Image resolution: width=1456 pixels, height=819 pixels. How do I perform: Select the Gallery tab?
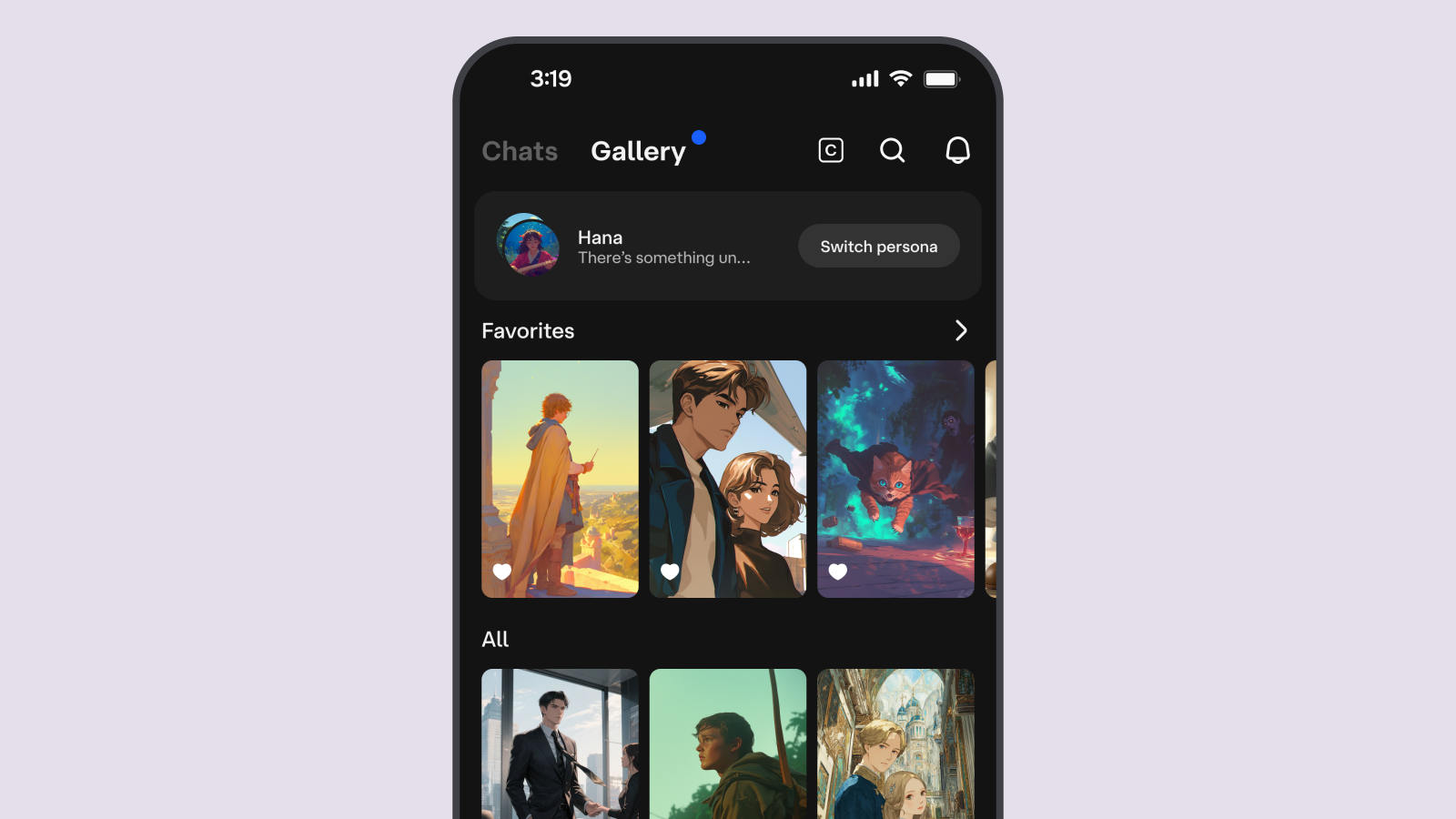tap(638, 151)
